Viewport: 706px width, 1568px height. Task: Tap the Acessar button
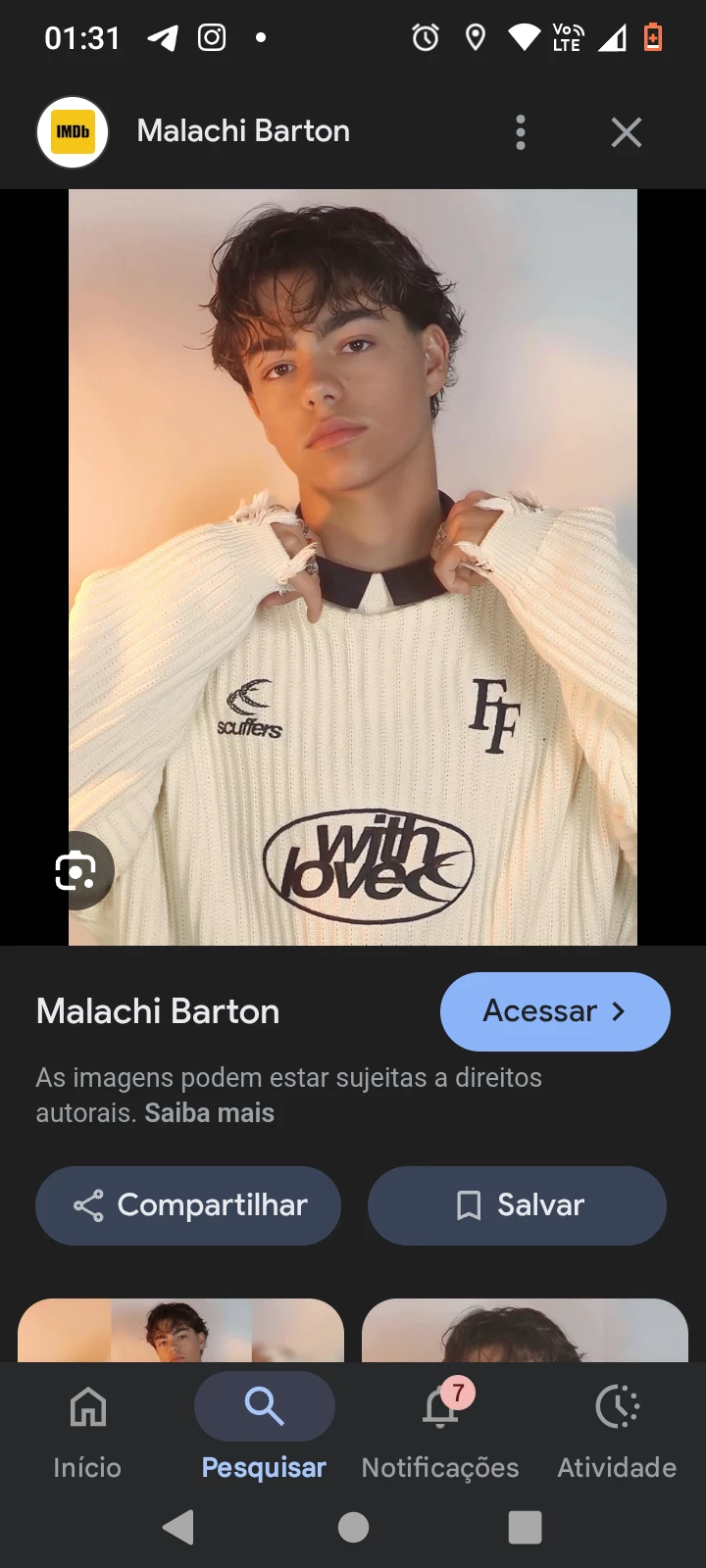(555, 1011)
